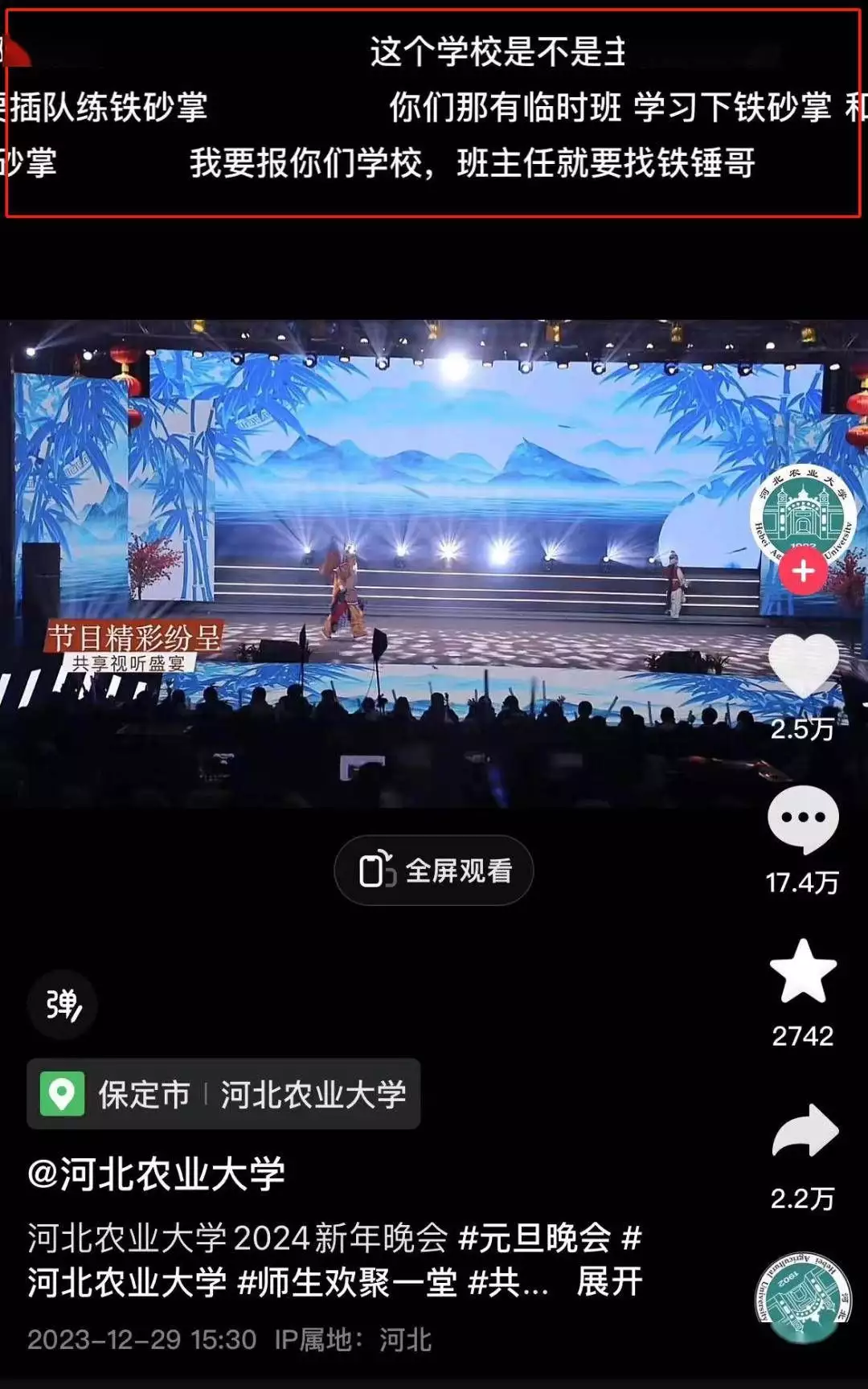Add this video to favorites
Image resolution: width=868 pixels, height=1389 pixels.
[x=803, y=972]
